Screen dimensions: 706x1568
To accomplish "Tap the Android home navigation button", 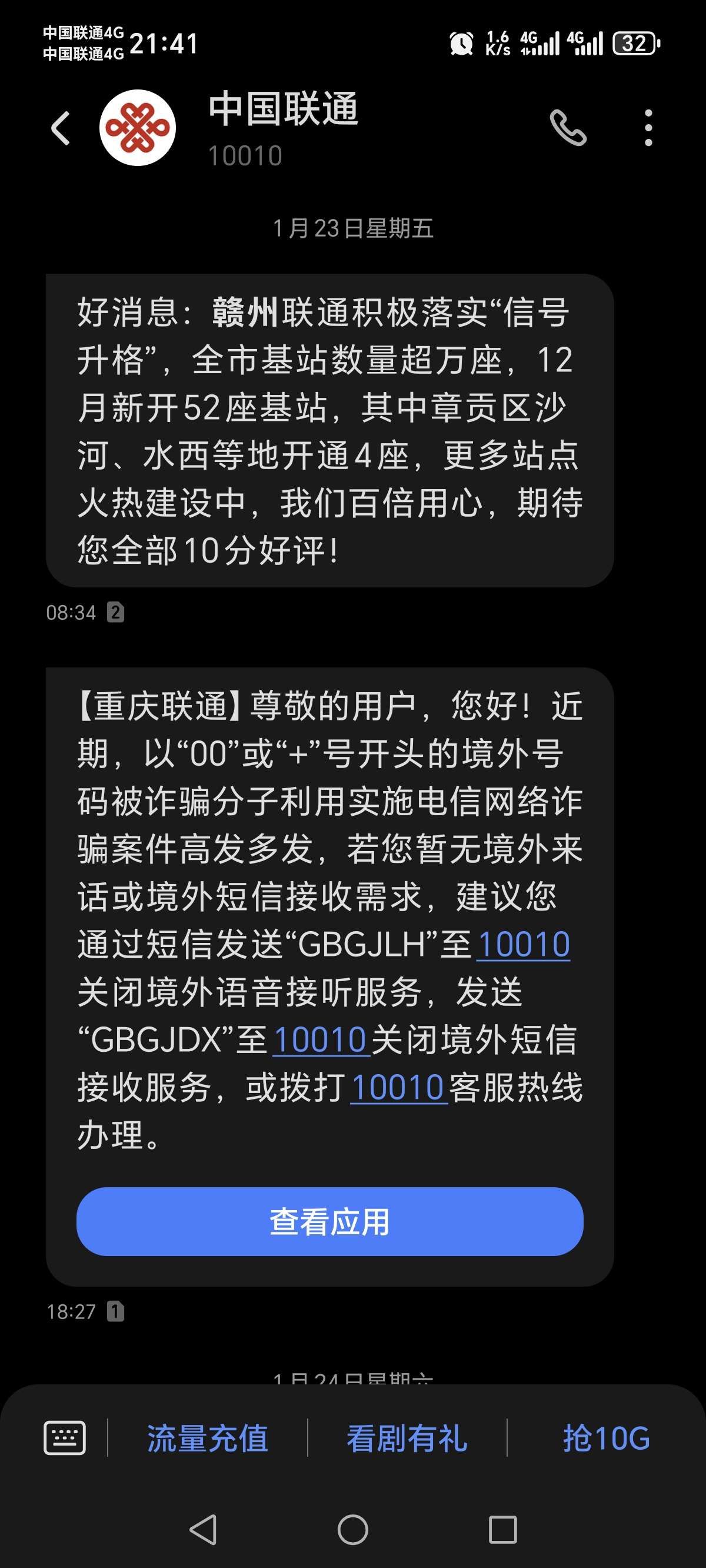I will 352,1531.
